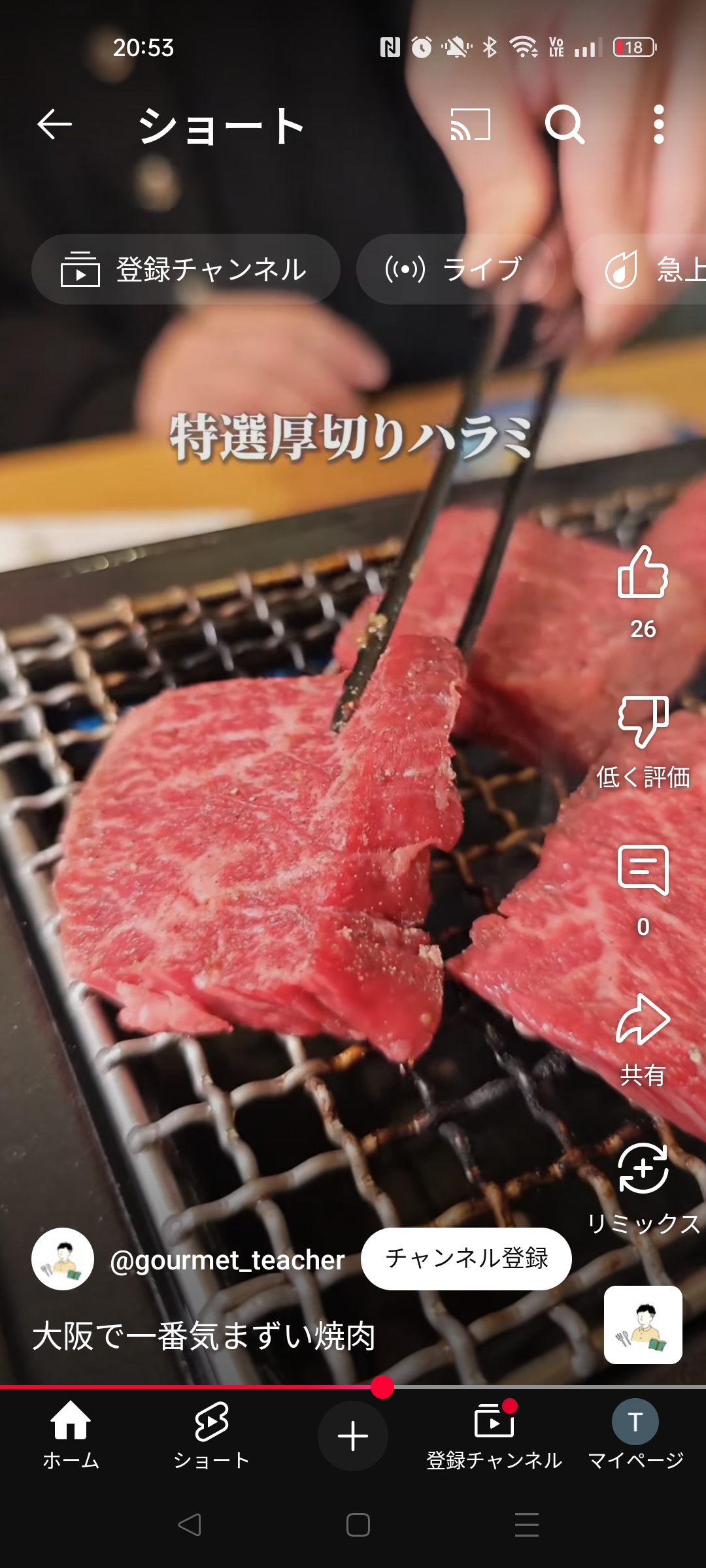Open the cast to device icon

[471, 125]
